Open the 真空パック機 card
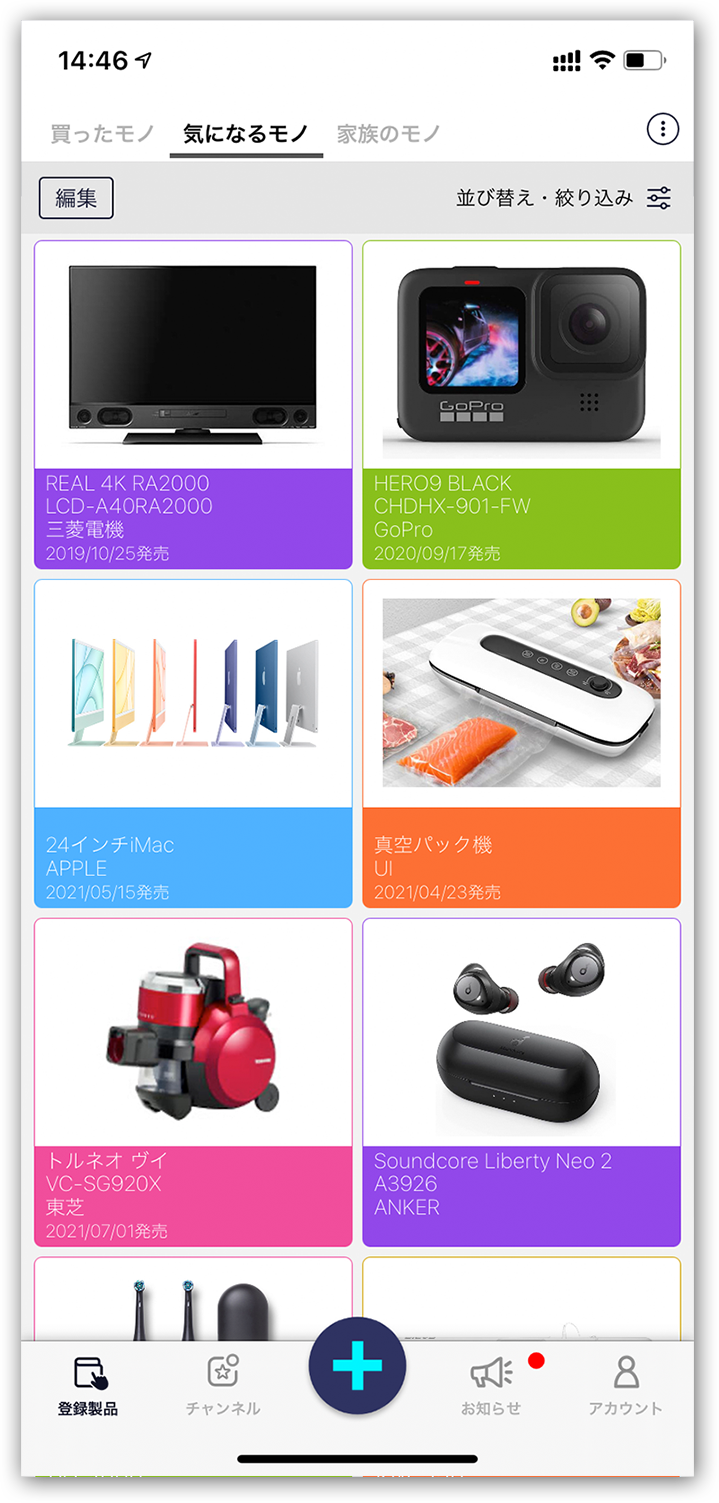Viewport: 719px width, 1503px height. pyautogui.click(x=521, y=743)
